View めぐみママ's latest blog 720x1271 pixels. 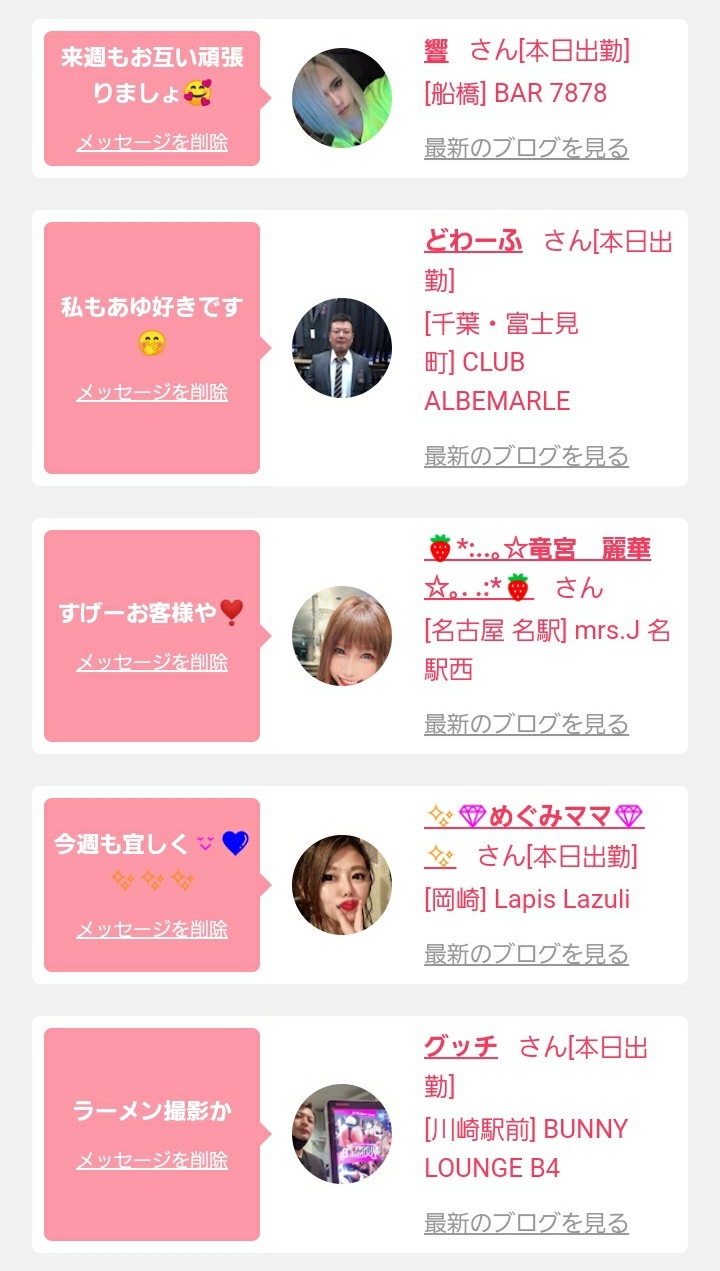526,955
